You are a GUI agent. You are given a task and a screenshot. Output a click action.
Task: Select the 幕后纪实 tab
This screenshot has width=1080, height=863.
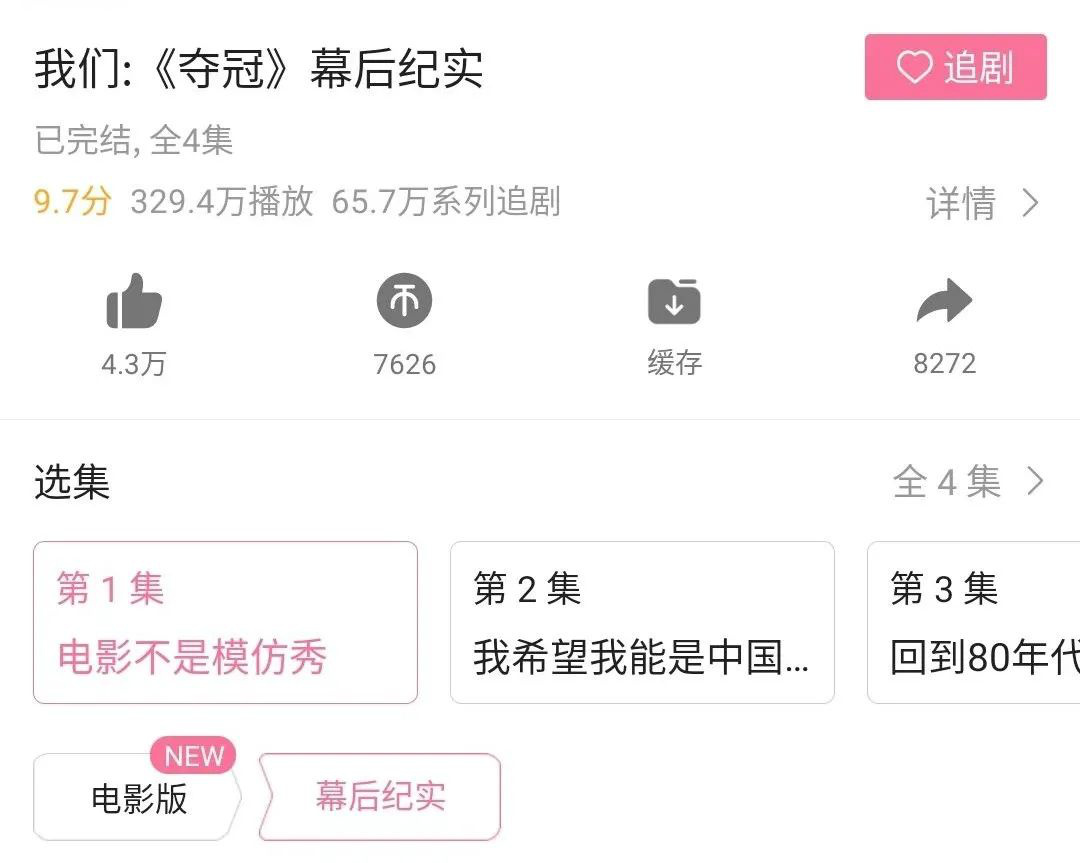[380, 797]
